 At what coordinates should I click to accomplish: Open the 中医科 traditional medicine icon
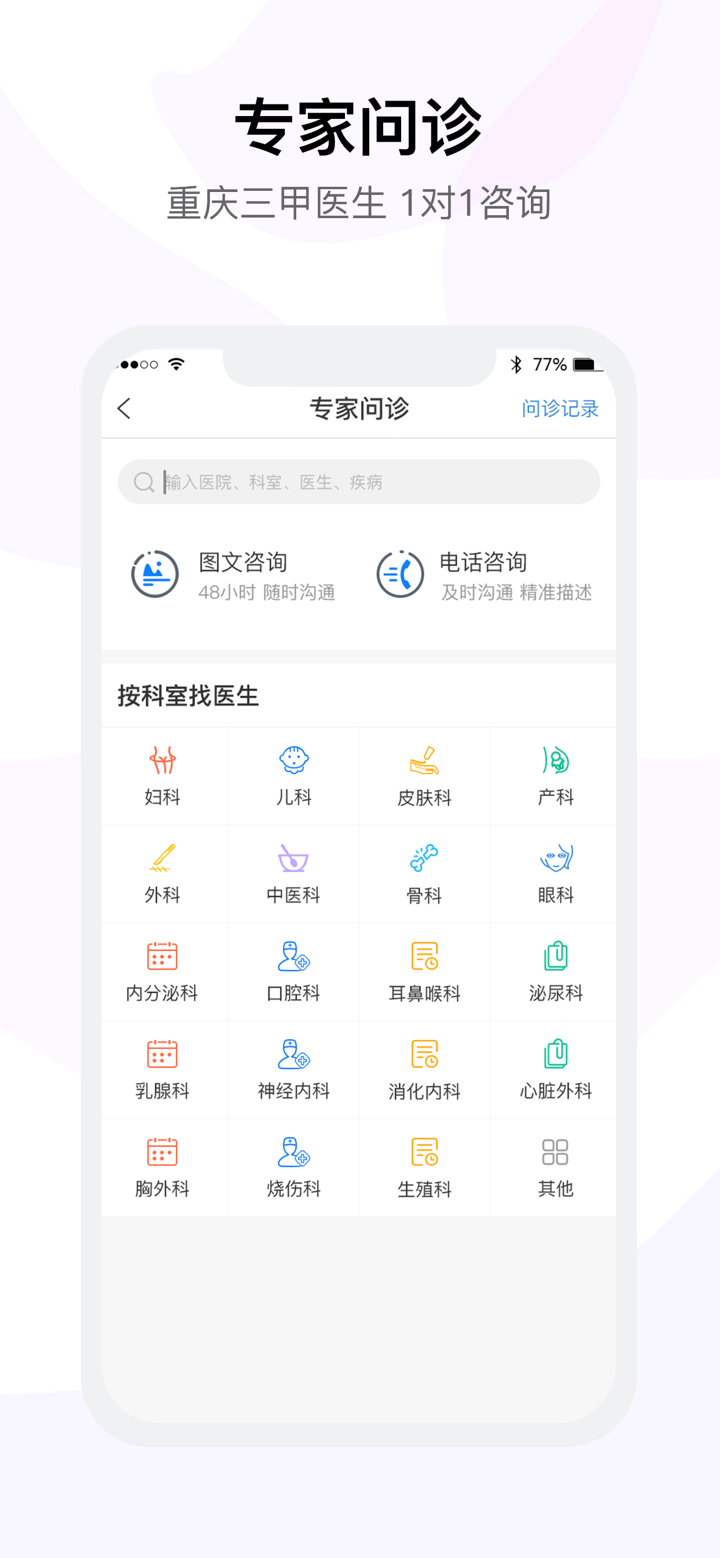[x=293, y=859]
